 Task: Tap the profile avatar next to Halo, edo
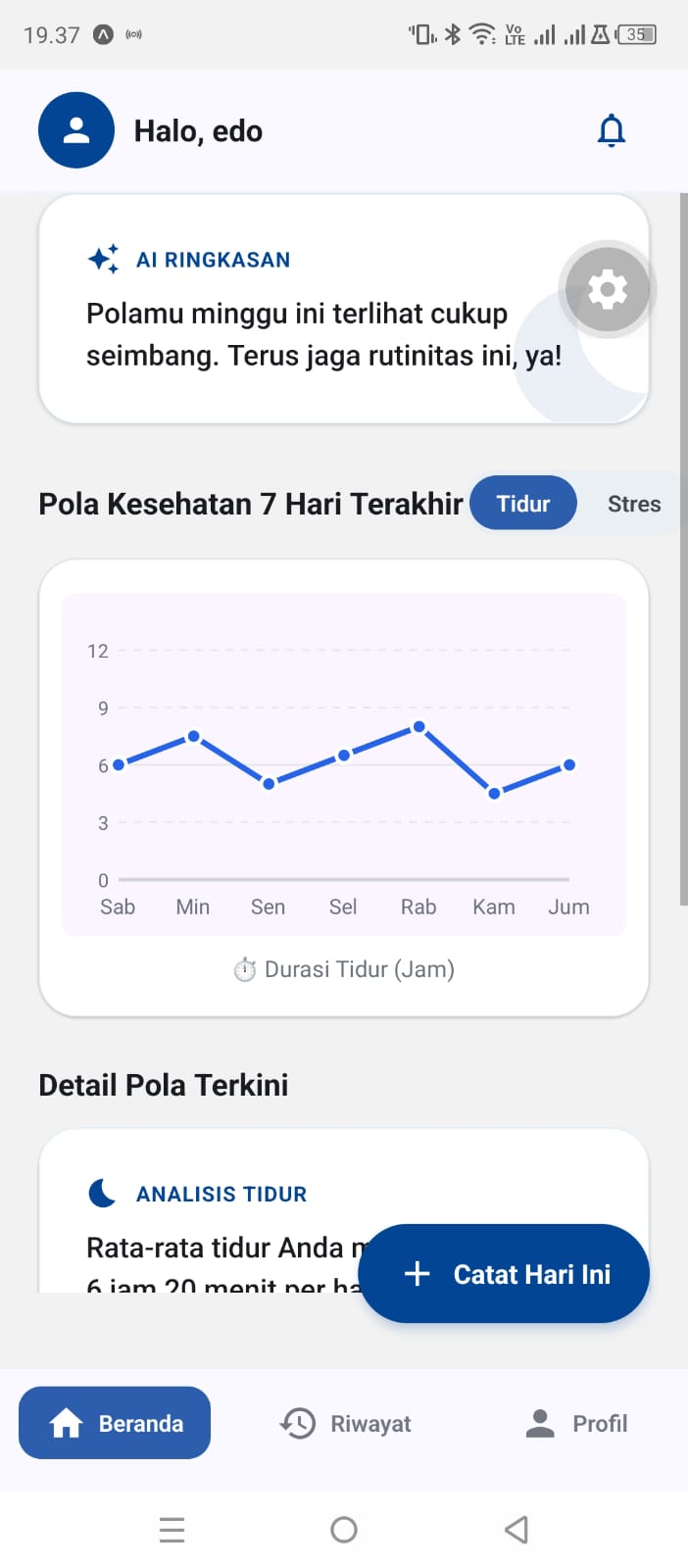(x=76, y=130)
